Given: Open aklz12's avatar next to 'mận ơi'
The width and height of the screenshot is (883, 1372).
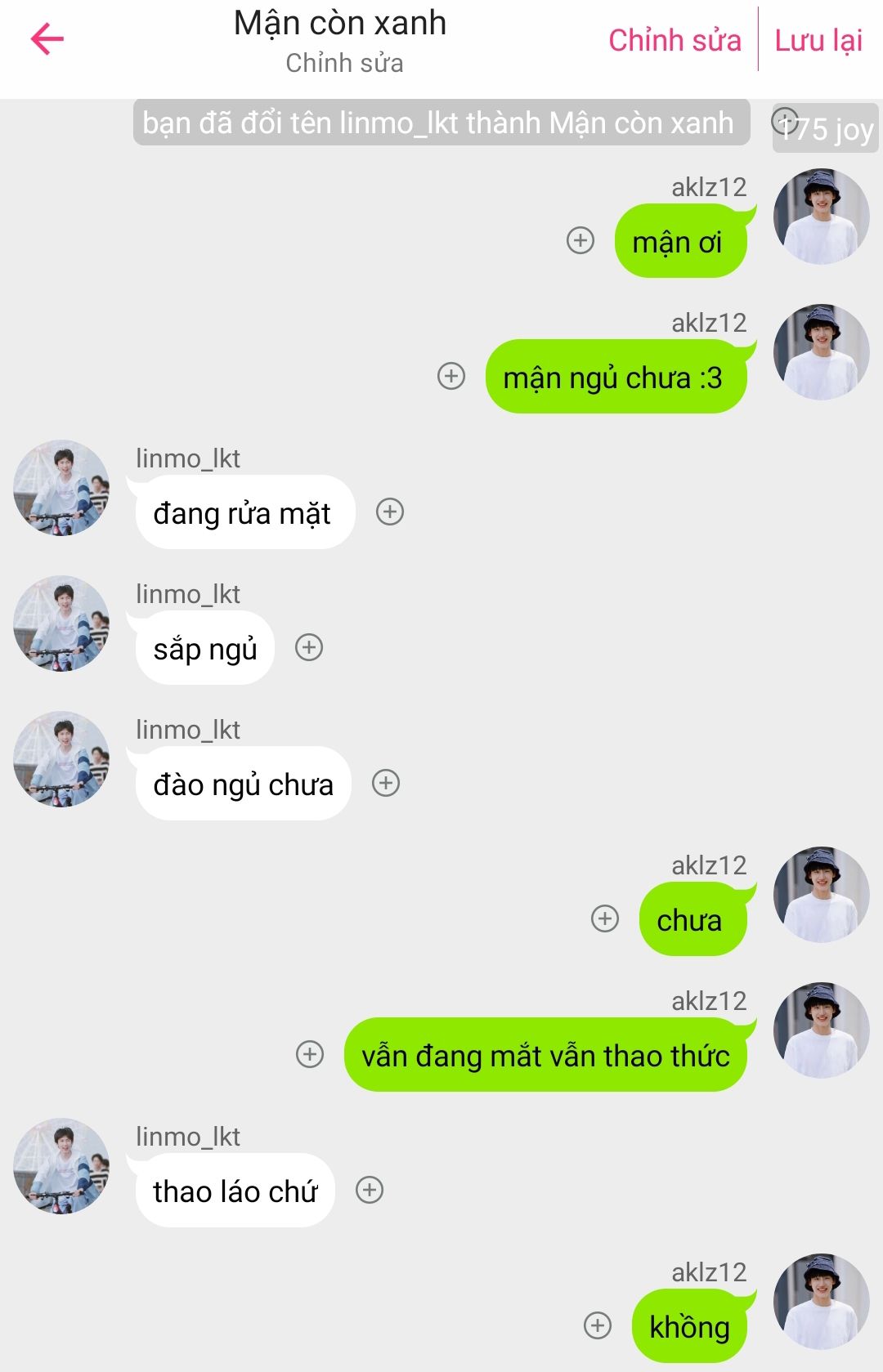Looking at the screenshot, I should (821, 217).
